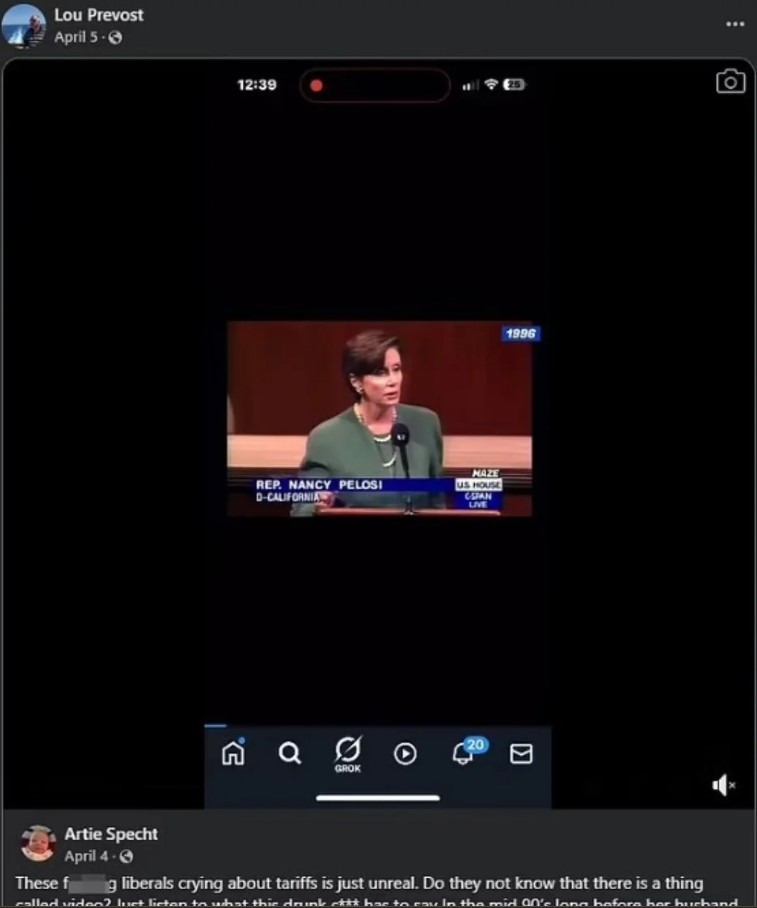Open the shared Nancy Pelosi video
The width and height of the screenshot is (757, 908).
(x=379, y=418)
